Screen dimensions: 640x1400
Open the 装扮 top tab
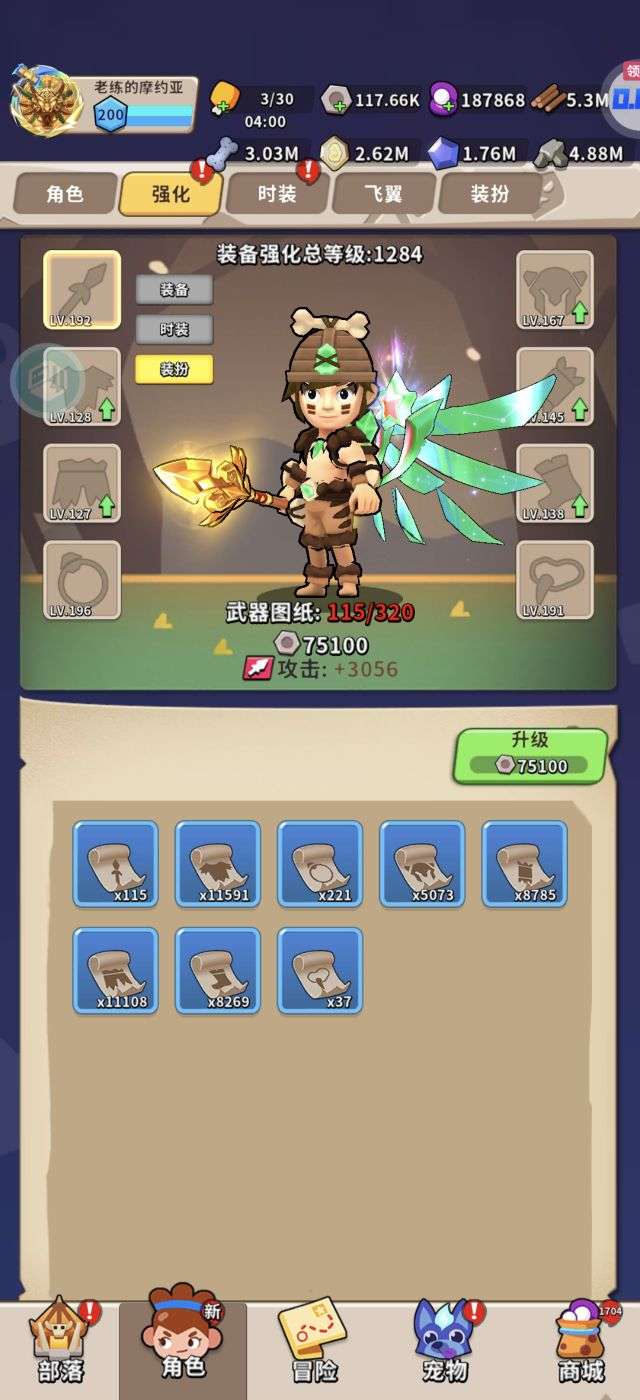coord(490,194)
